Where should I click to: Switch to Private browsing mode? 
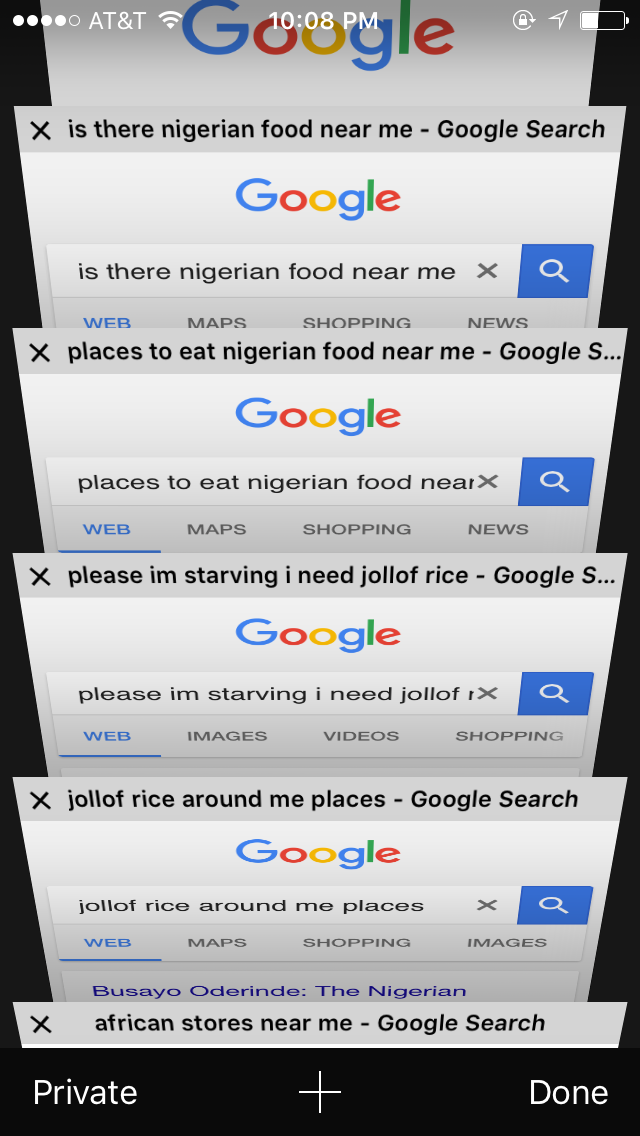tap(85, 1092)
